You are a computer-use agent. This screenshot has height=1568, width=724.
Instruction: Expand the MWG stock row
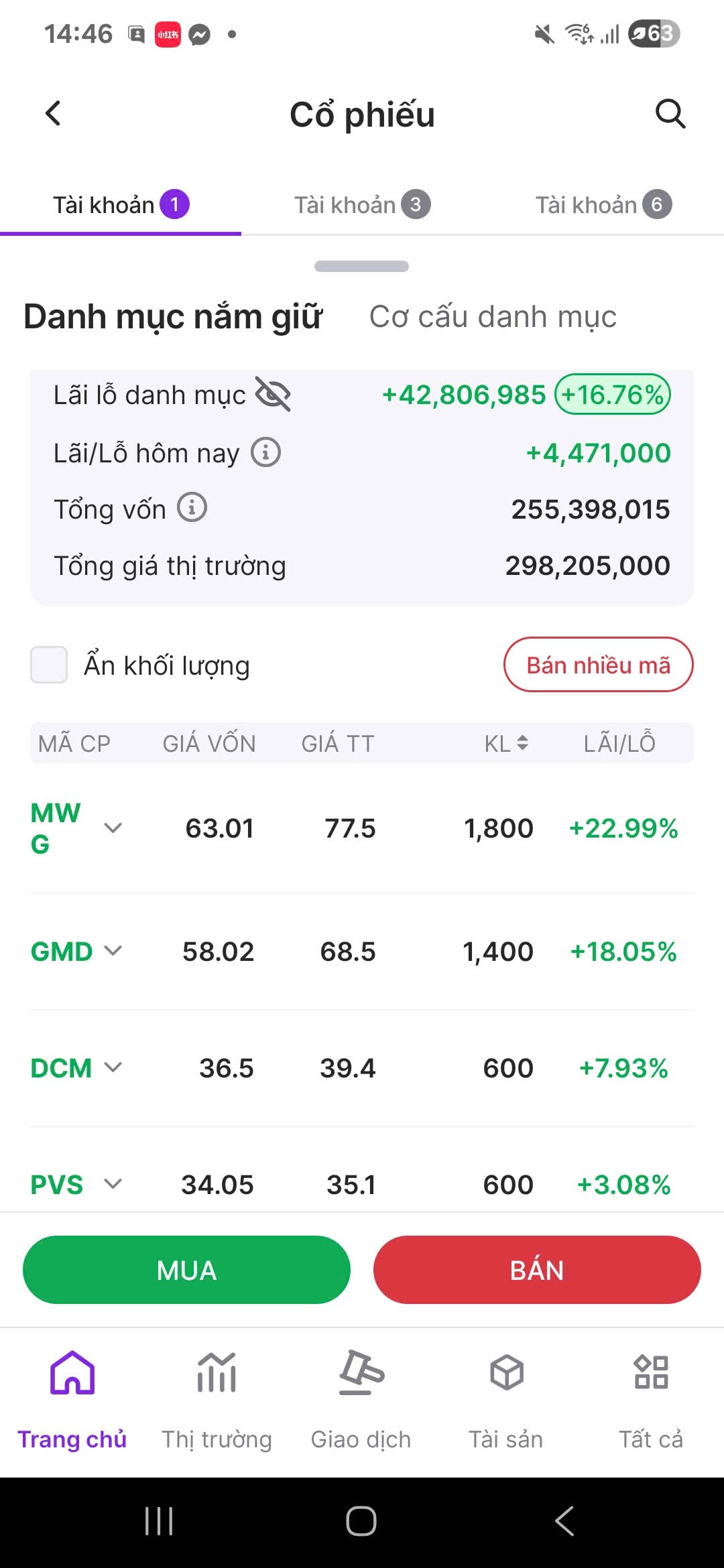point(113,828)
